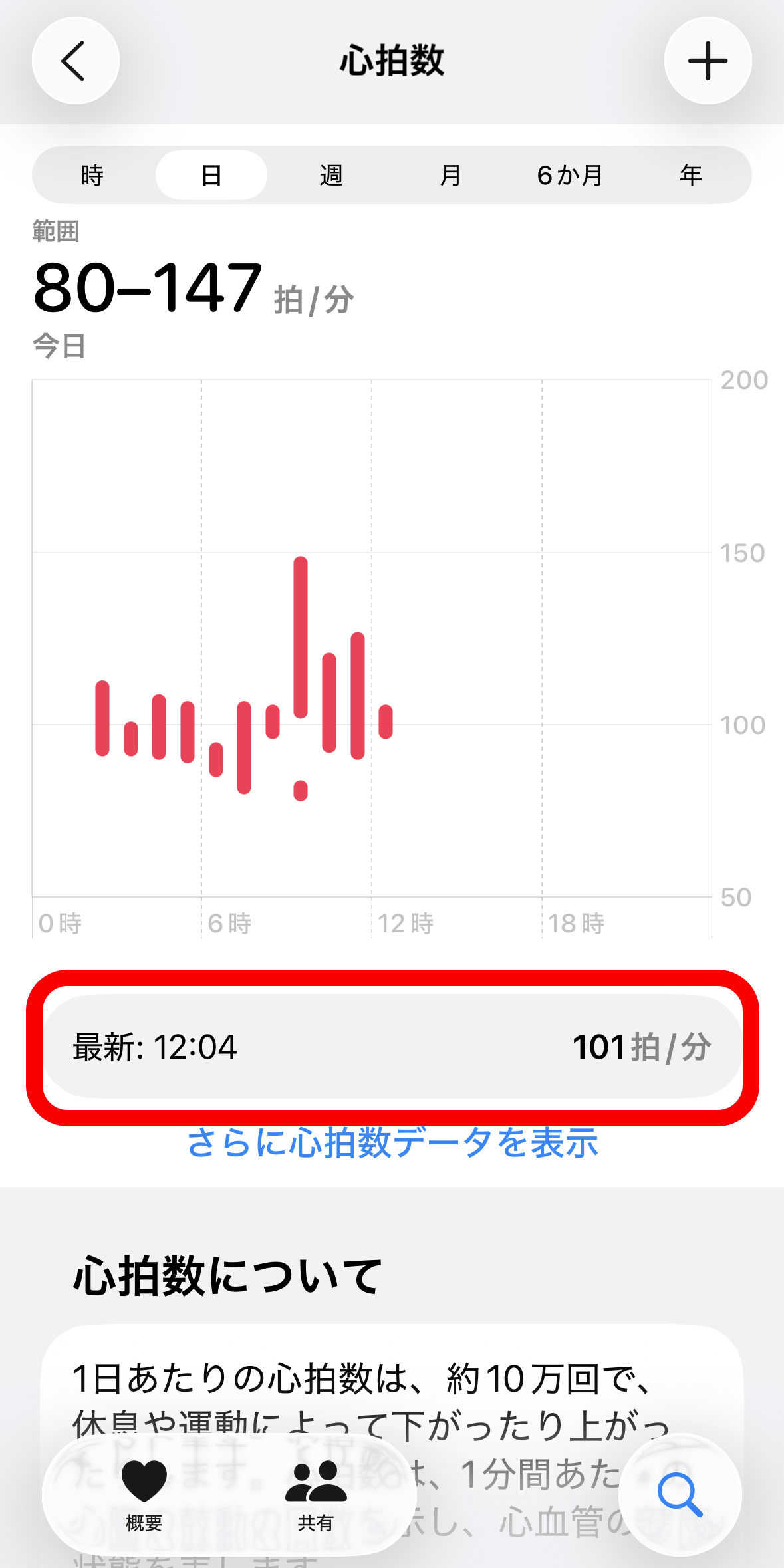Switch to the 月 view
784x1568 pixels.
coord(451,176)
